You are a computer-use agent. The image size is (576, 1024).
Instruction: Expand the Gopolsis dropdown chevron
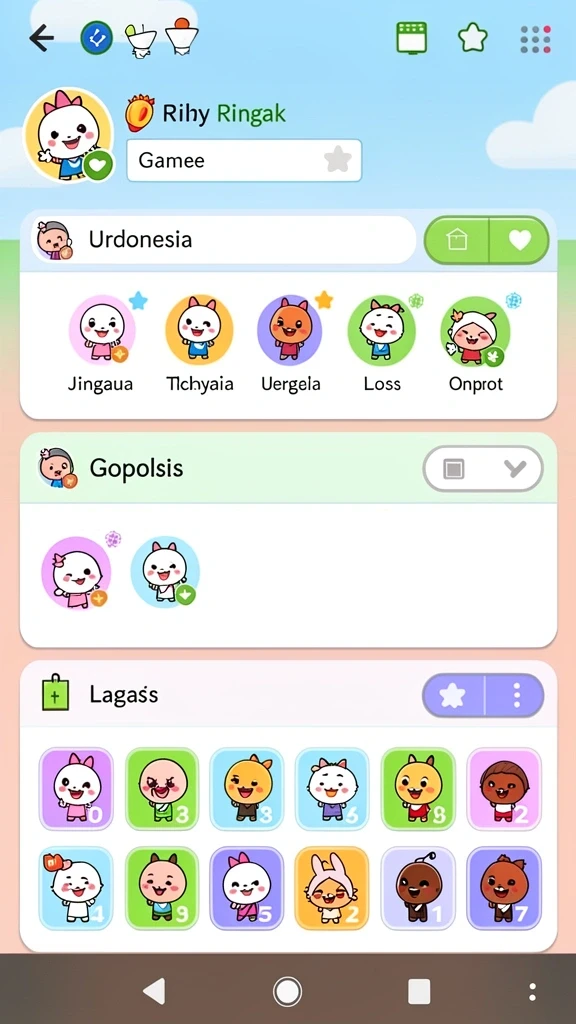[x=515, y=468]
